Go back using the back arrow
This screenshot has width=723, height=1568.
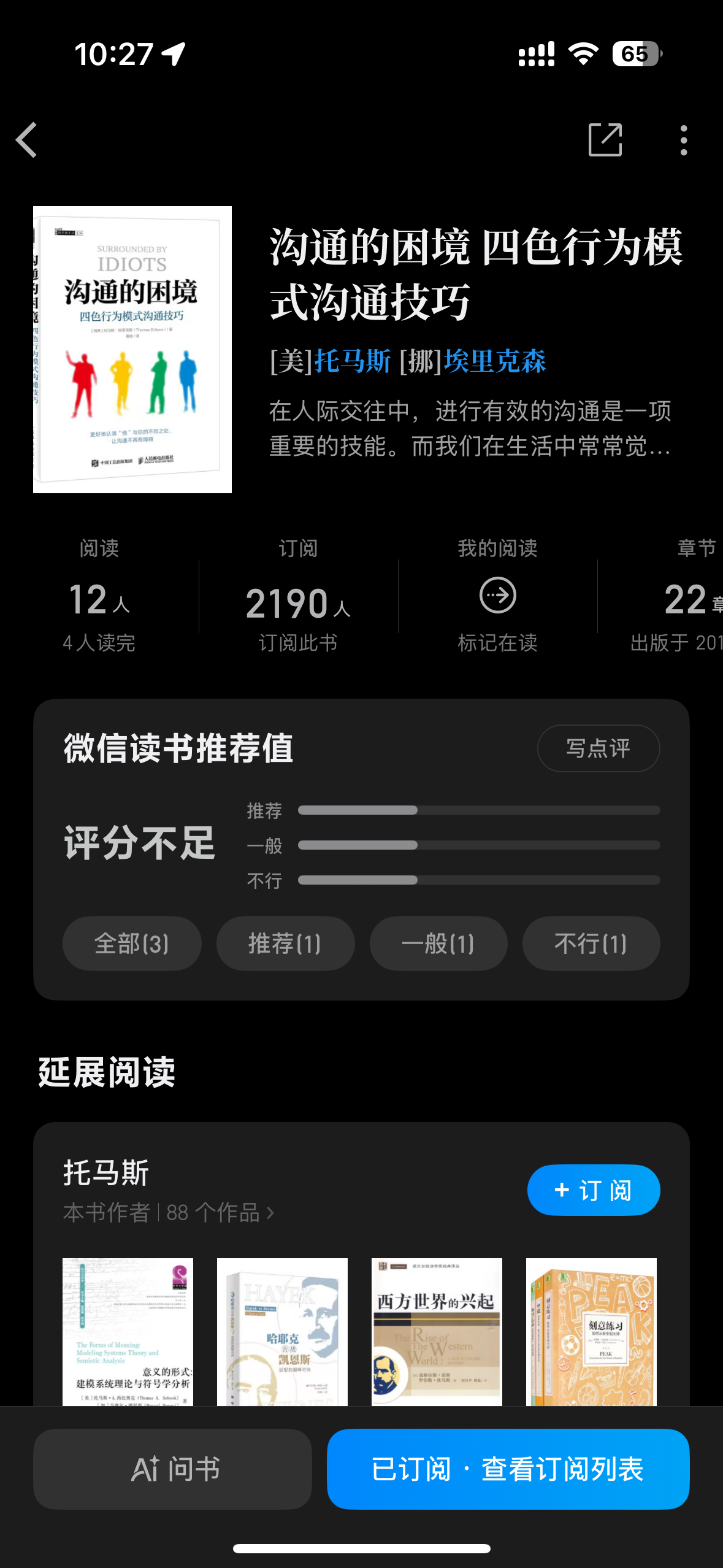coord(27,140)
